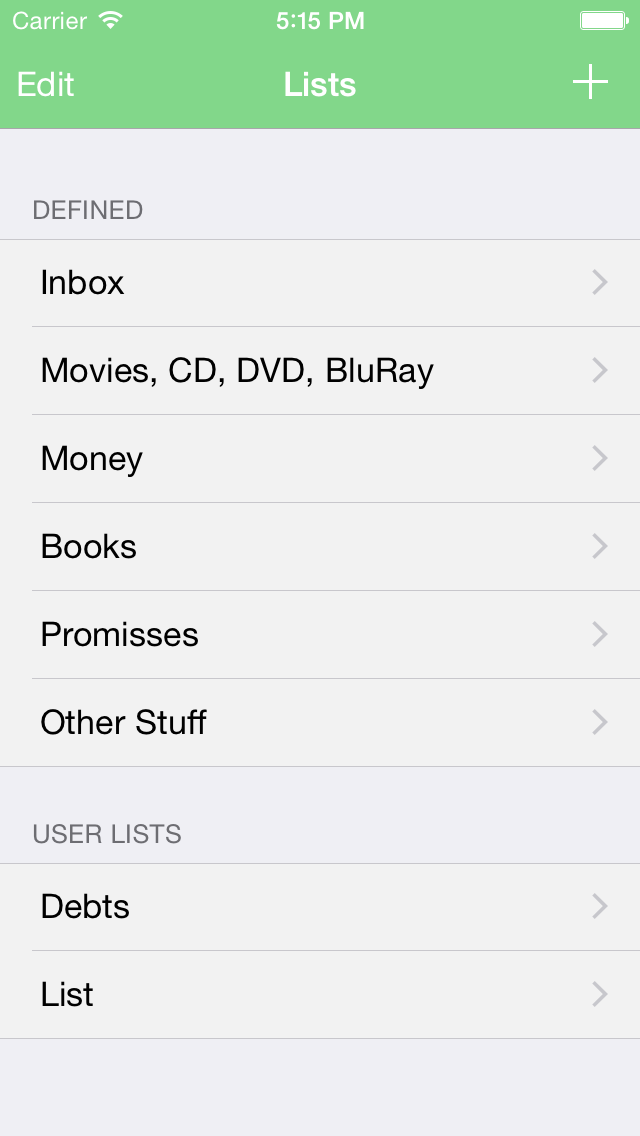Select the user list named List
The image size is (640, 1136).
pos(320,995)
